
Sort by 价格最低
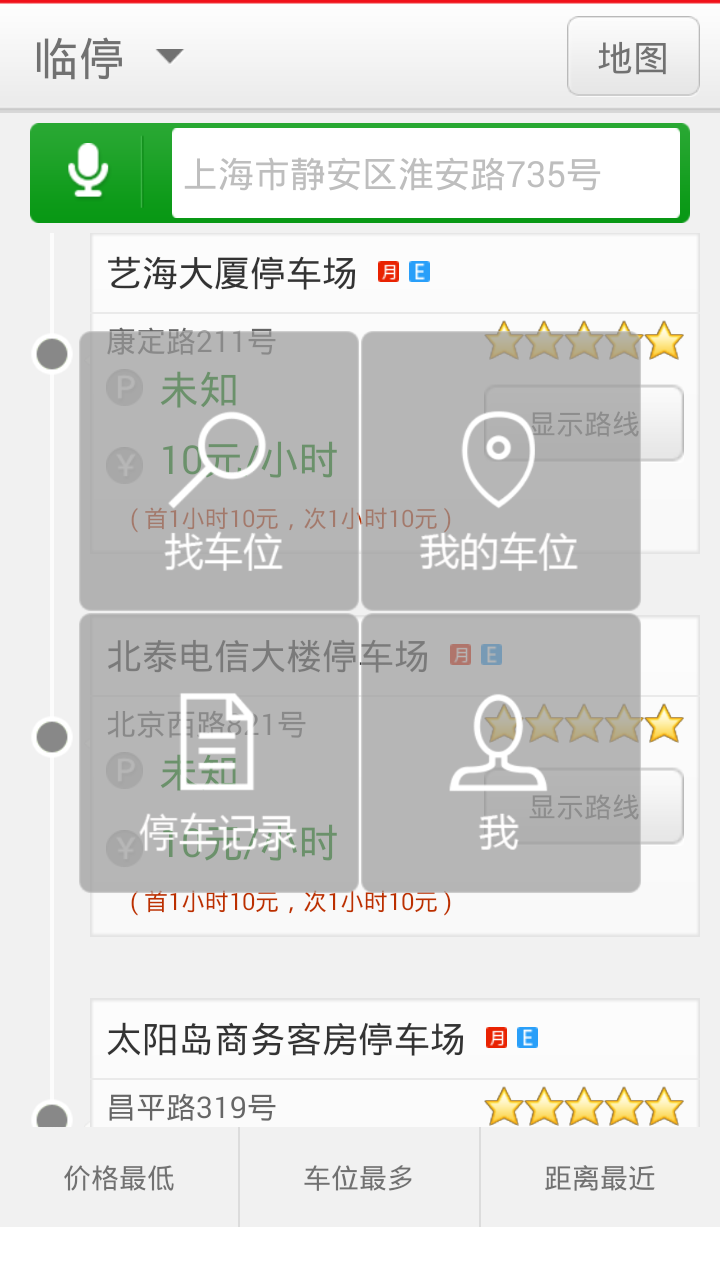pos(119,1178)
